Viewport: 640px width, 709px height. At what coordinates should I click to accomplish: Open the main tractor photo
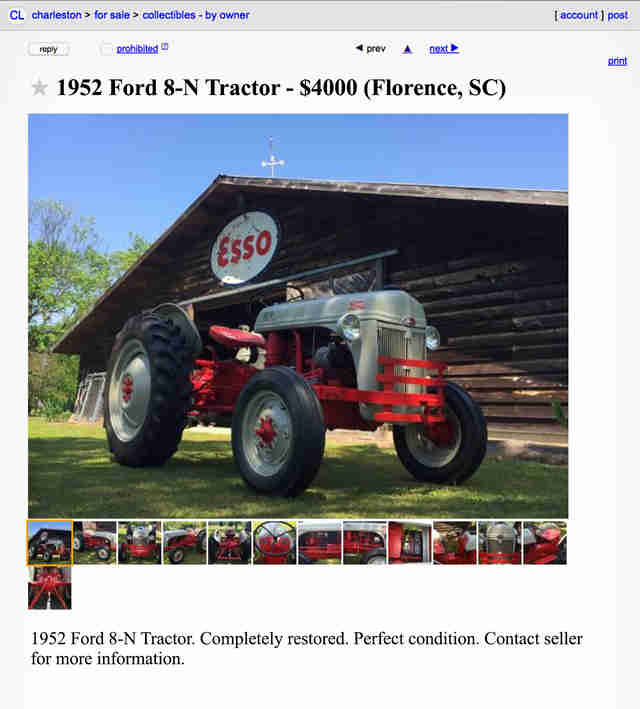(x=298, y=315)
